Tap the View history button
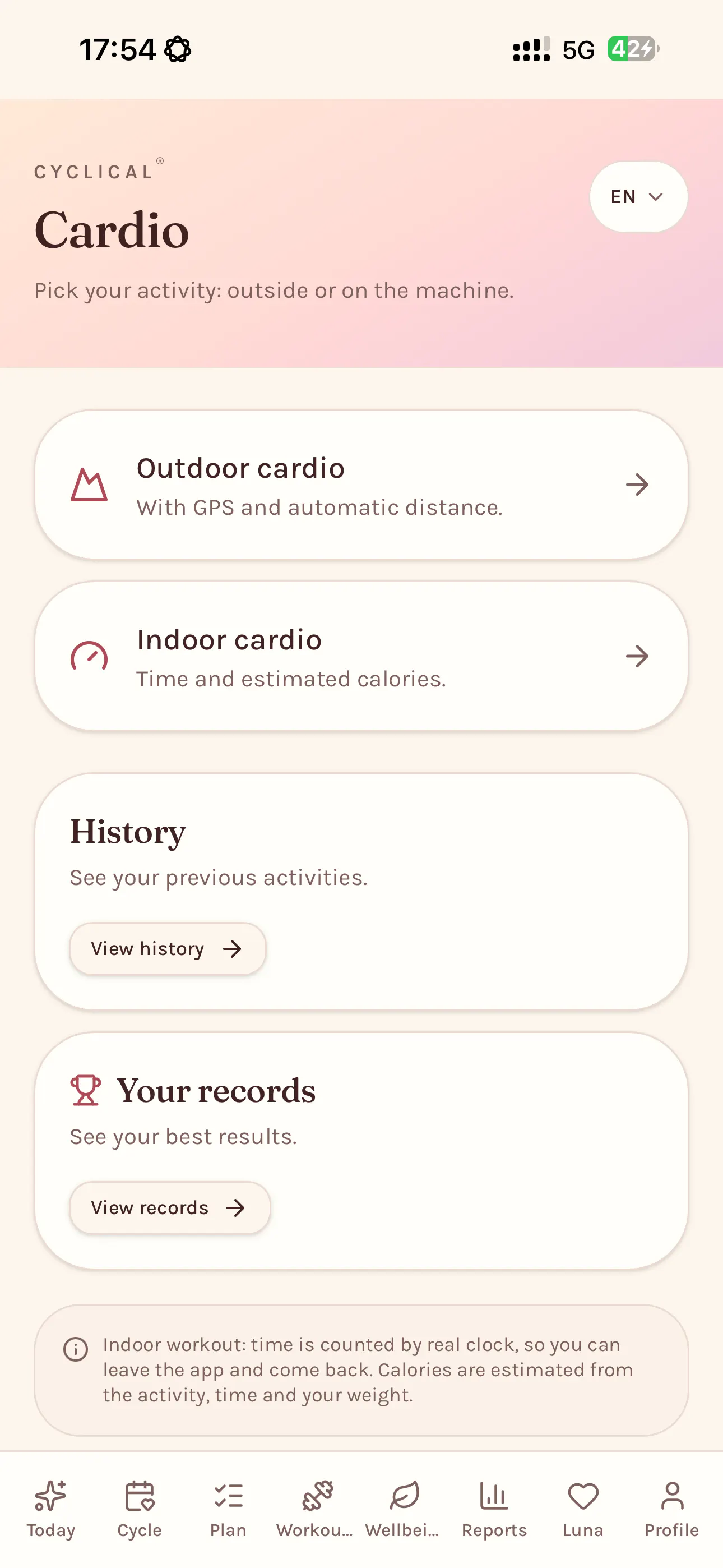723x1568 pixels. [168, 948]
